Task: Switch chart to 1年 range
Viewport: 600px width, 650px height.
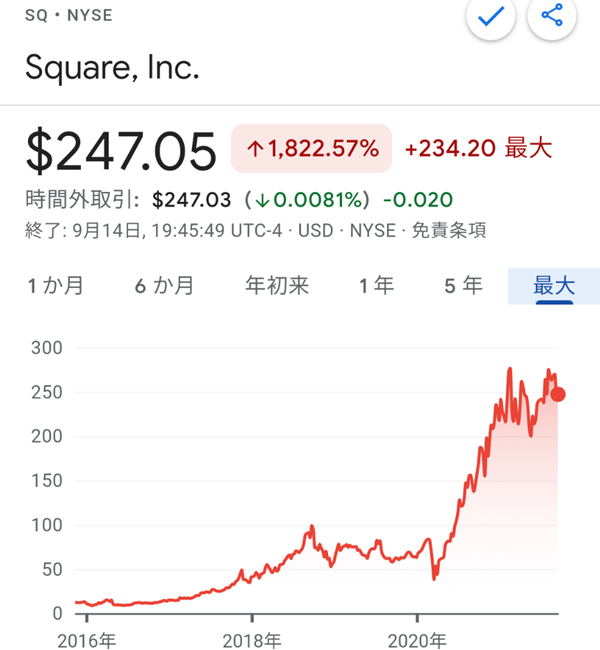Action: coord(377,286)
